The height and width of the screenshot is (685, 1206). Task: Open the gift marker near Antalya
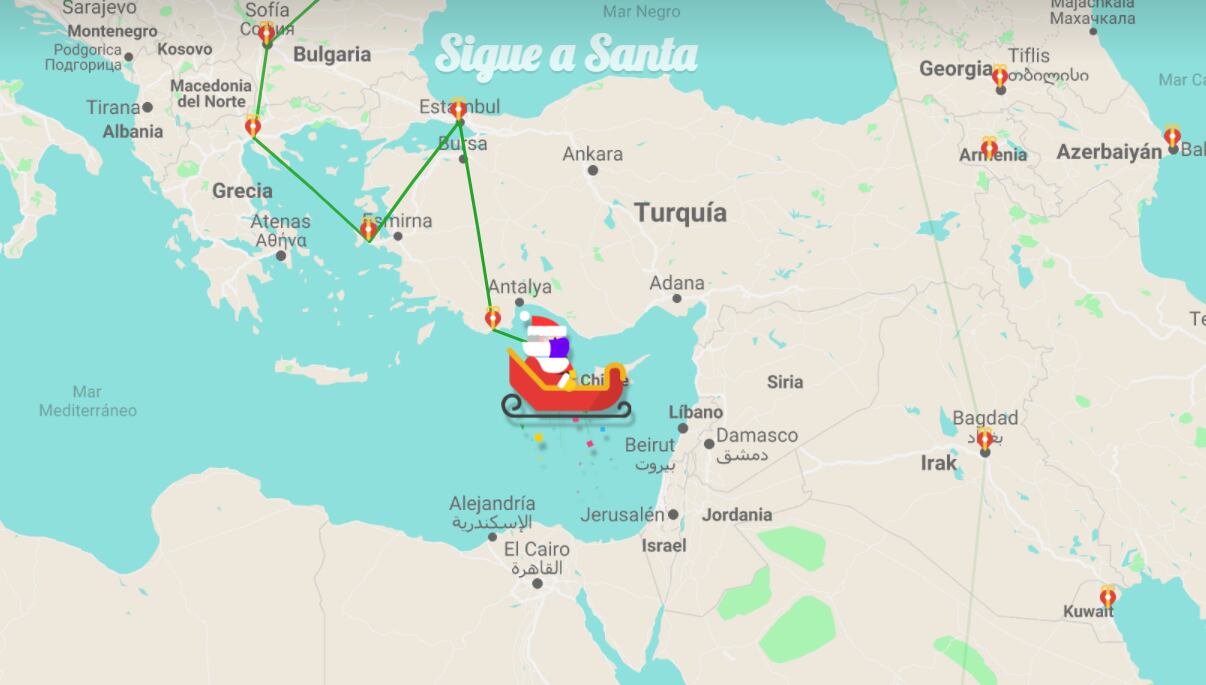click(492, 318)
